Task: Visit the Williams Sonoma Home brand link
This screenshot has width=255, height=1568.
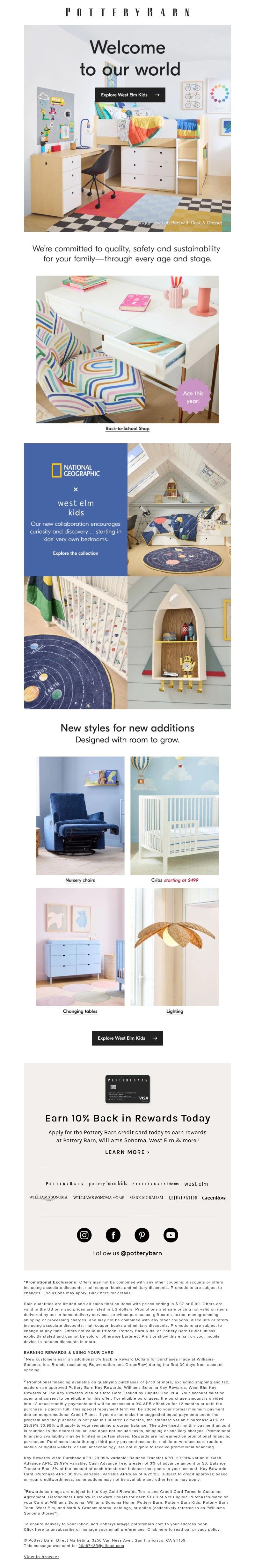Action: coord(98,1197)
